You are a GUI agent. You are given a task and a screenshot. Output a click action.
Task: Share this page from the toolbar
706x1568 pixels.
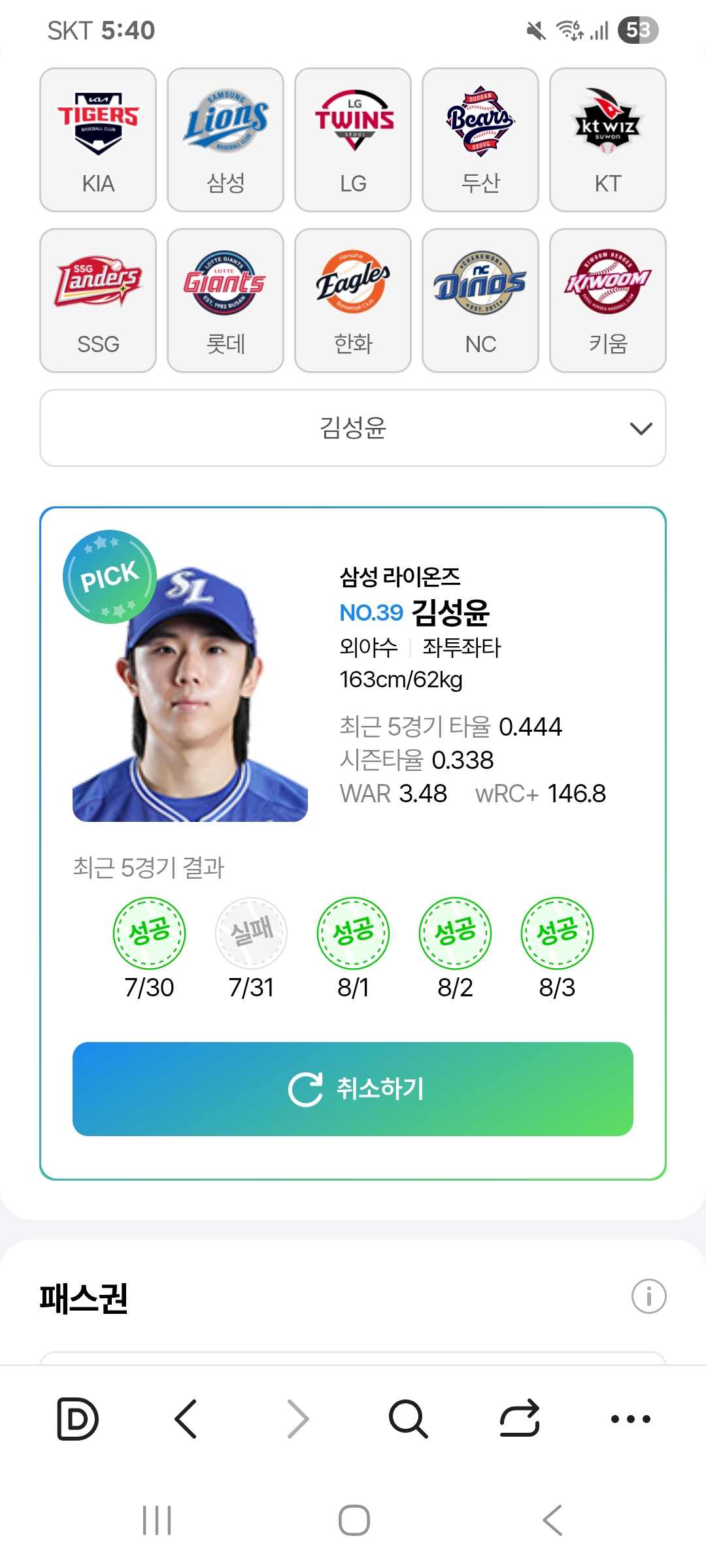520,1419
